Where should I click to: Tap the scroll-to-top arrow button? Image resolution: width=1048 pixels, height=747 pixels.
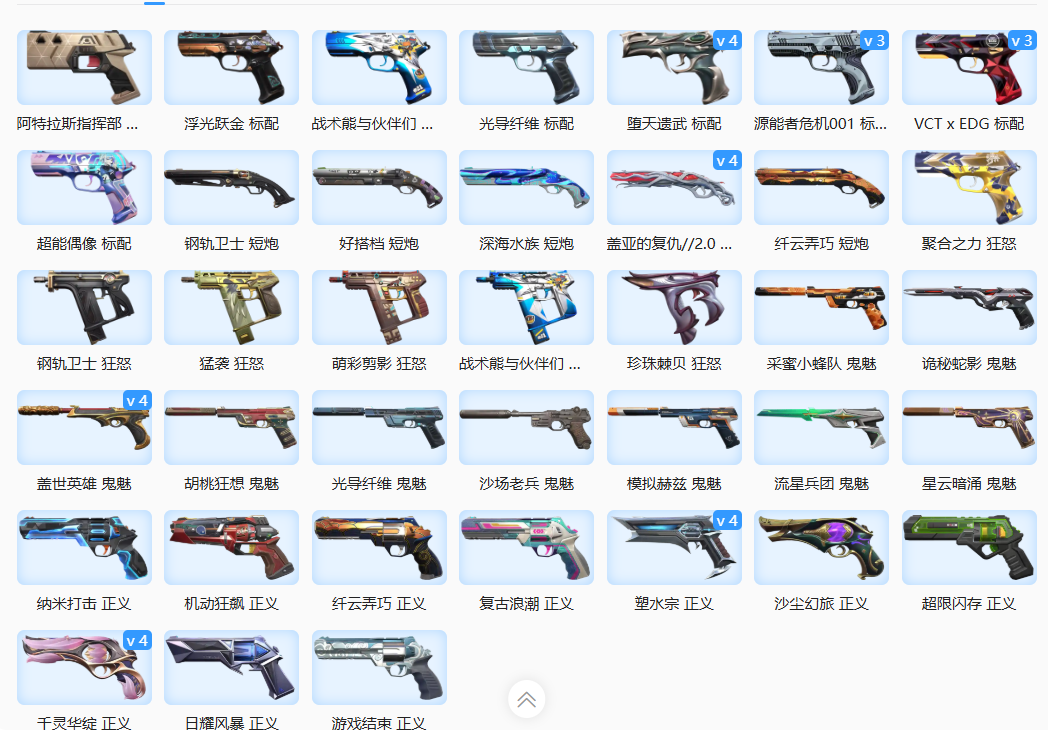tap(526, 699)
